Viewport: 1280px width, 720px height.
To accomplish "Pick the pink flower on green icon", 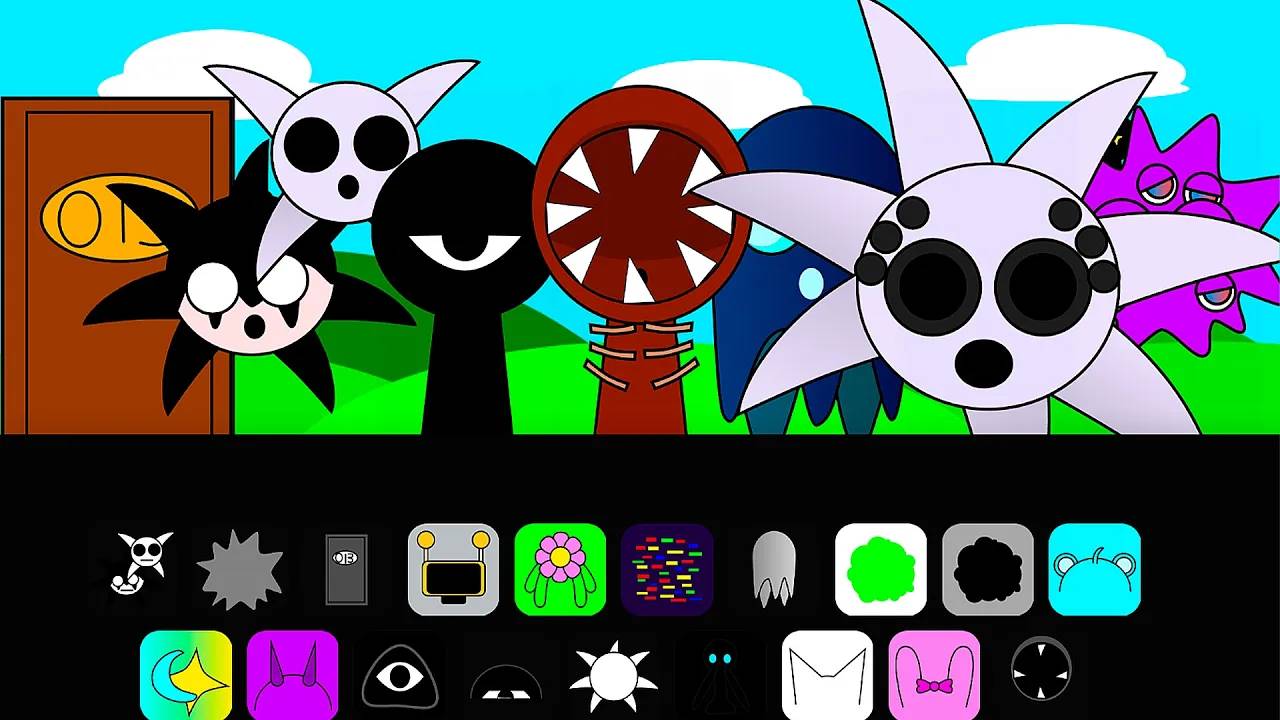I will (x=560, y=569).
